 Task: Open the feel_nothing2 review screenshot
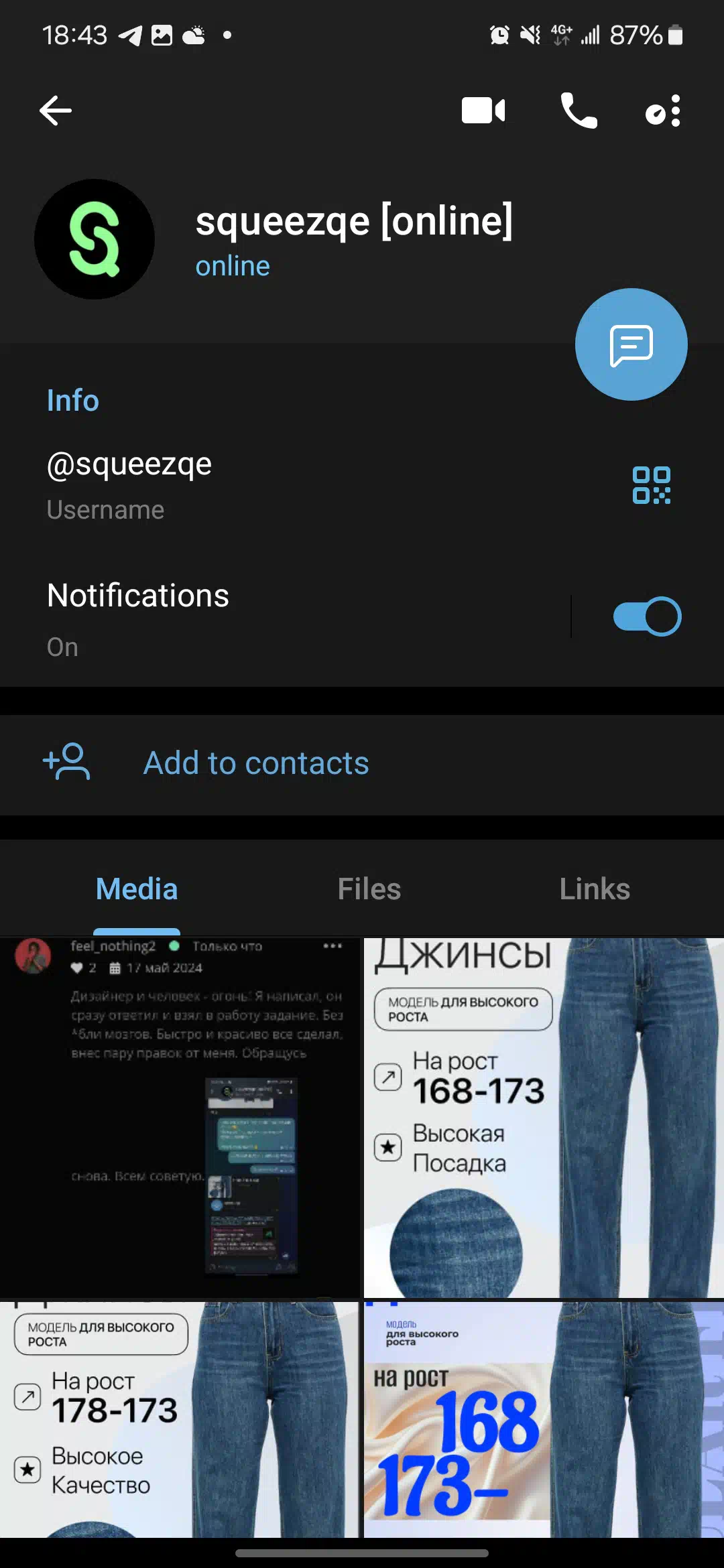pyautogui.click(x=180, y=1117)
